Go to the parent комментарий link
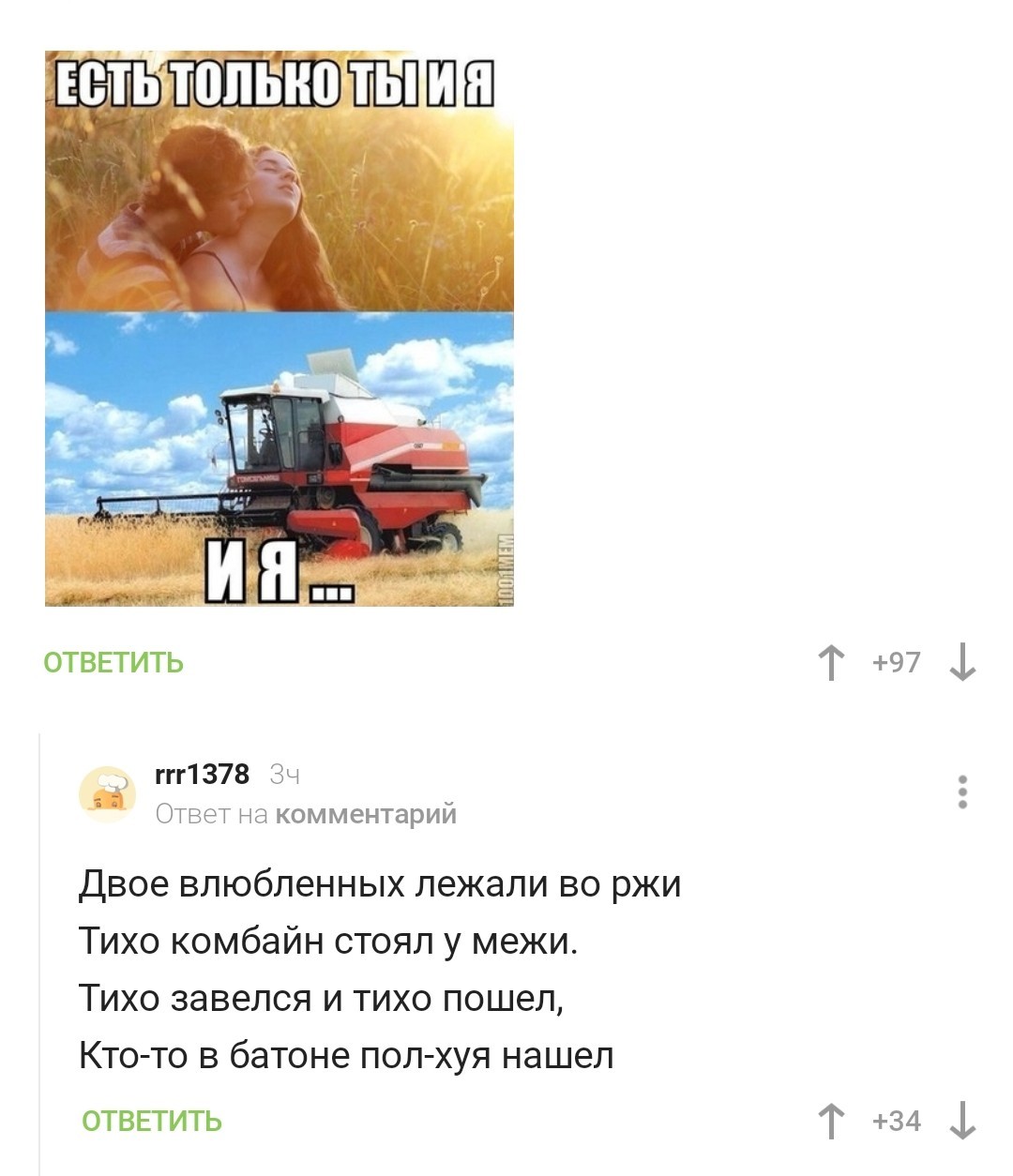This screenshot has height=1176, width=1013. point(366,814)
